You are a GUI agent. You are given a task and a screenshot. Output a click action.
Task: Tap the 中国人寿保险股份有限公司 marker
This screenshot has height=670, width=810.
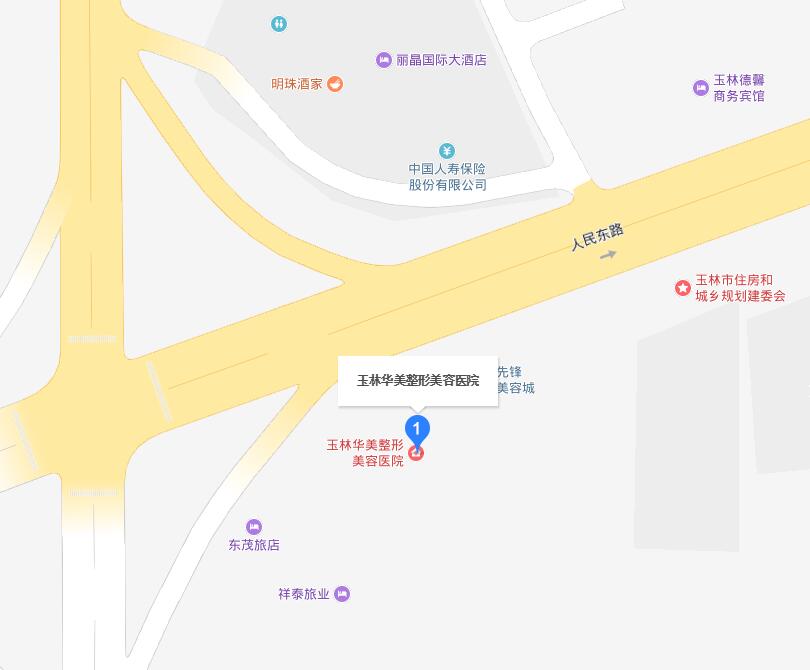pyautogui.click(x=447, y=151)
